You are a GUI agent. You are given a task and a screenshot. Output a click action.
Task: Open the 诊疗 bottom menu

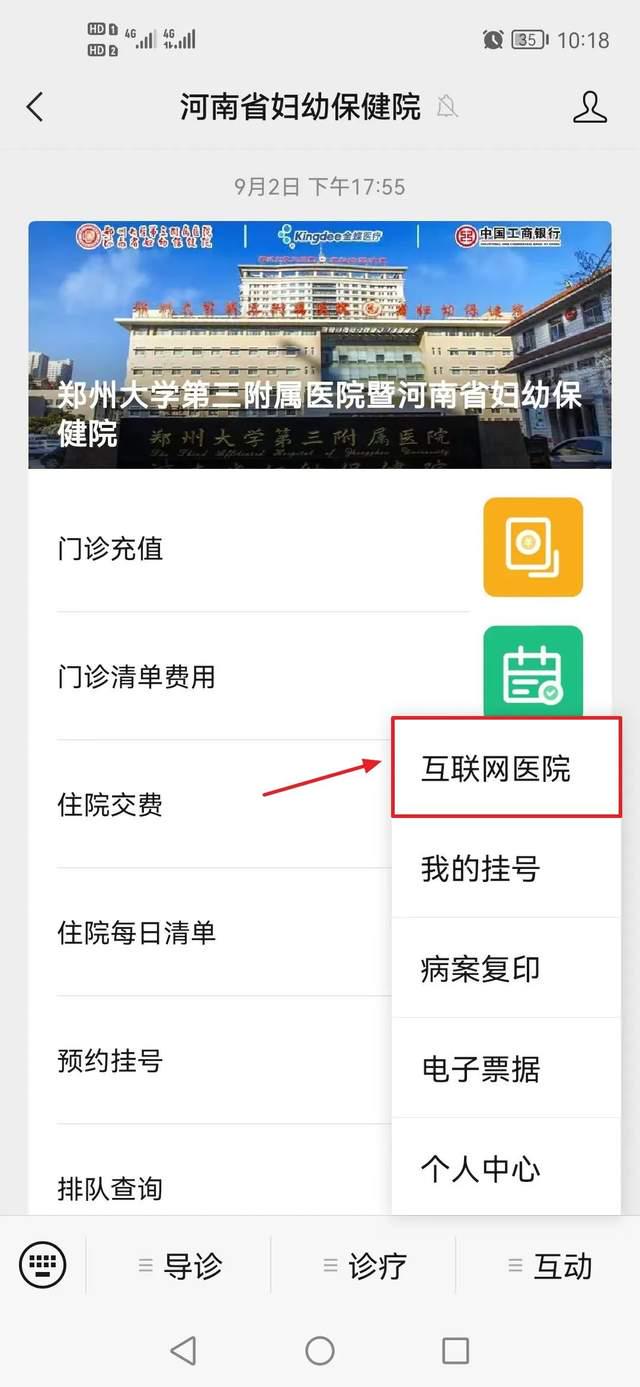365,1266
